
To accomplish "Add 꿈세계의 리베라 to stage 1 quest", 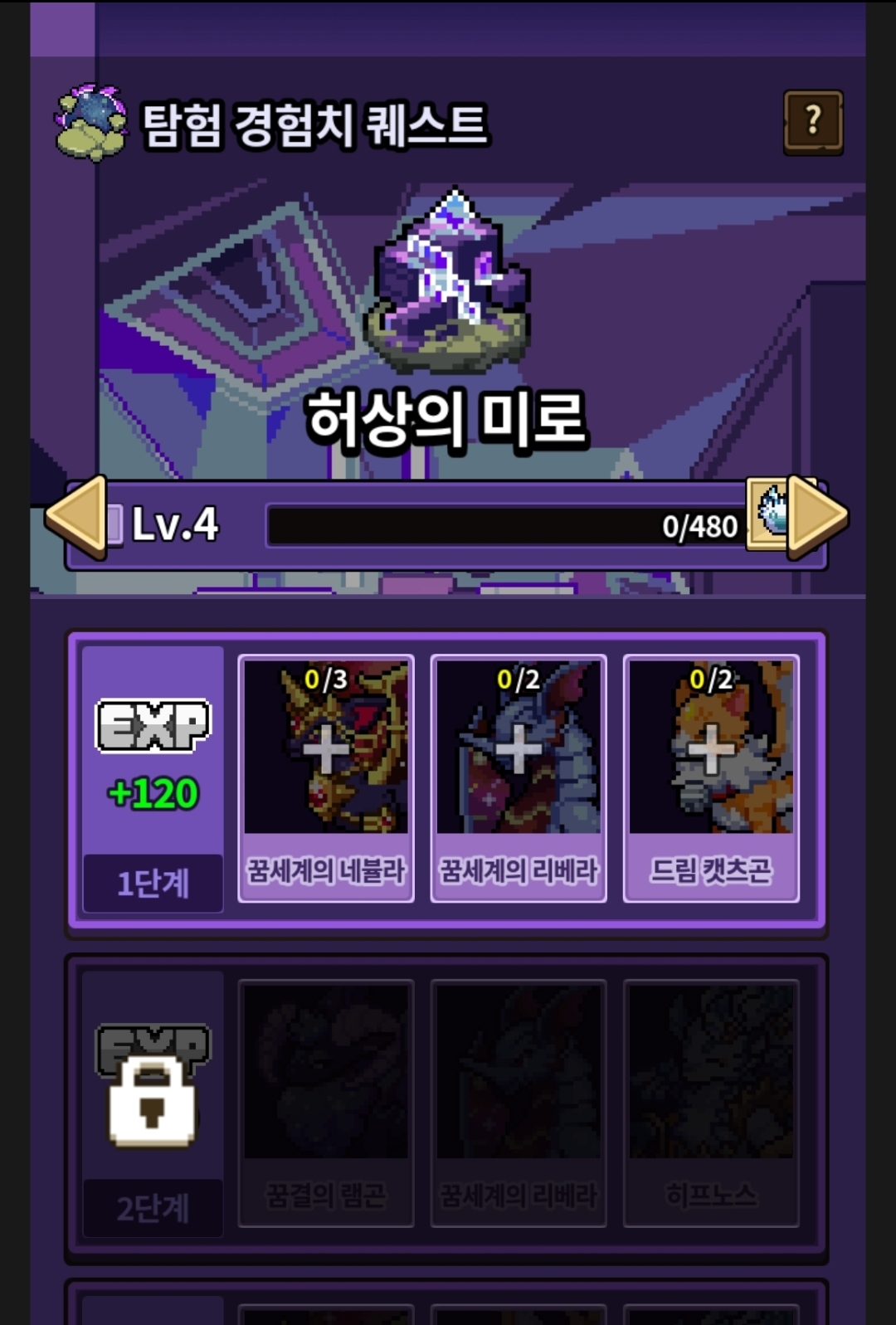I will pos(519,777).
